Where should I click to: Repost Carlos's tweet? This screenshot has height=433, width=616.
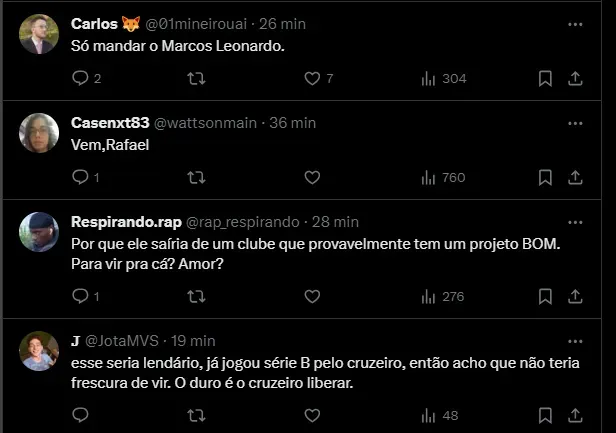(197, 78)
